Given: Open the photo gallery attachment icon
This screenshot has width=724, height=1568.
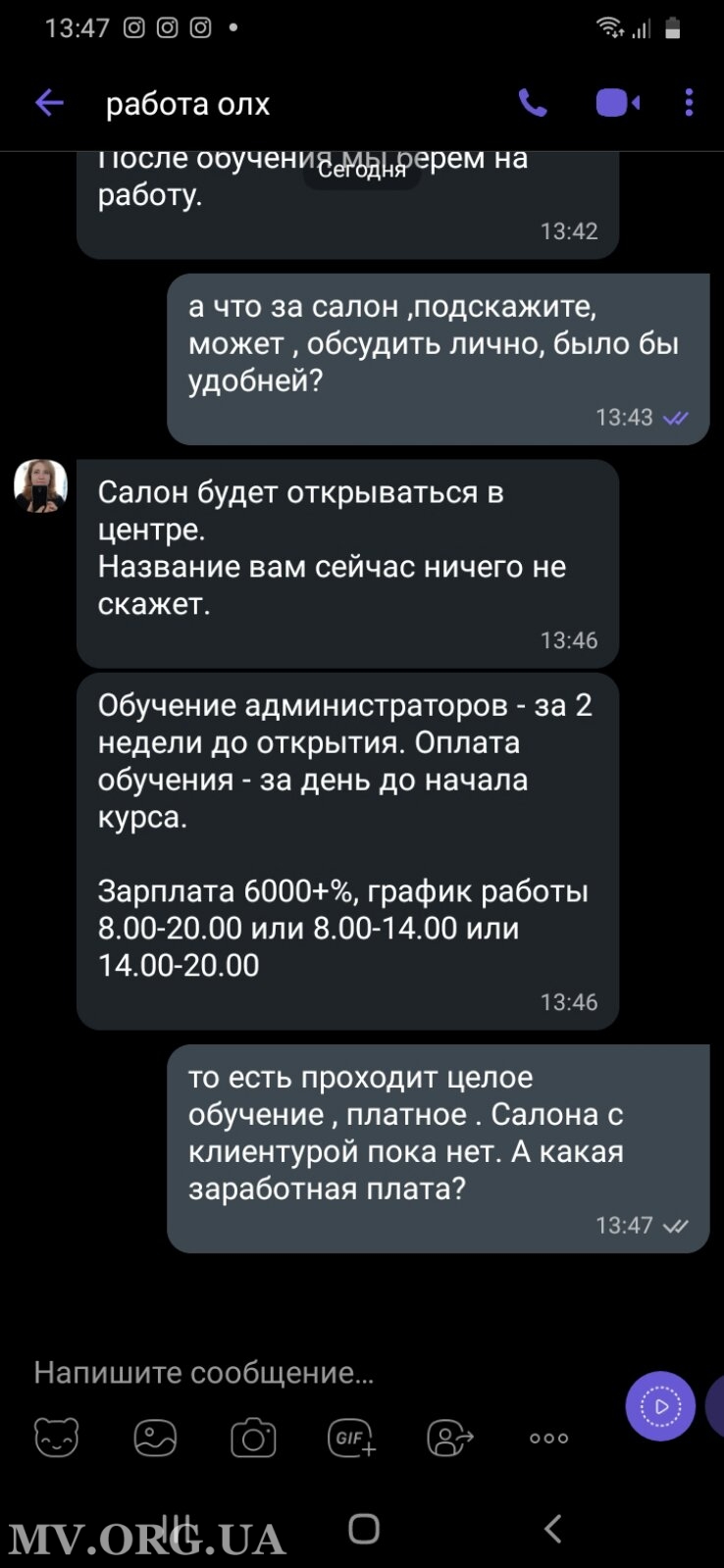Looking at the screenshot, I should (x=155, y=1439).
